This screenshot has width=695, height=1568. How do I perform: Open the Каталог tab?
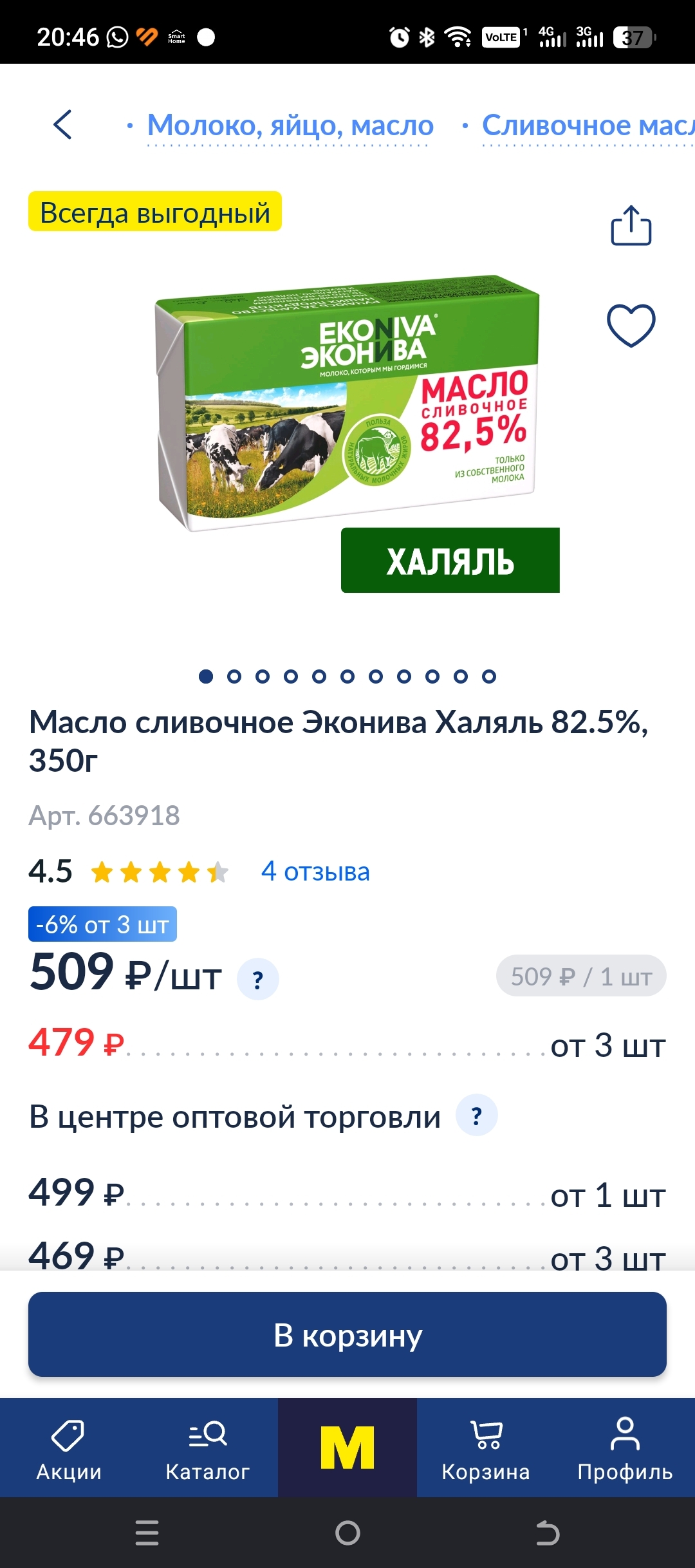tap(207, 1448)
